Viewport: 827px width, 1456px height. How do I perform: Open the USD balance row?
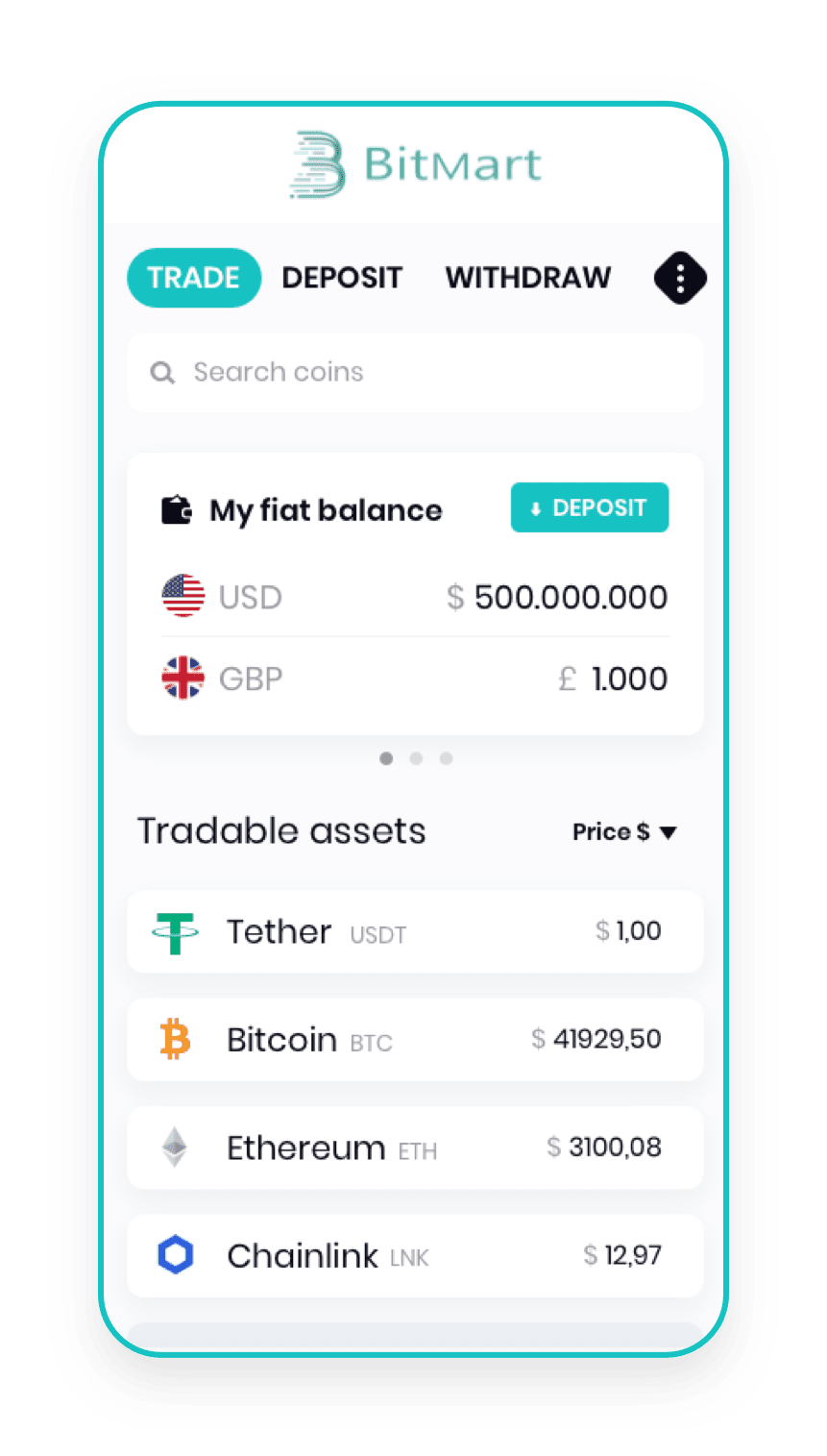click(415, 597)
